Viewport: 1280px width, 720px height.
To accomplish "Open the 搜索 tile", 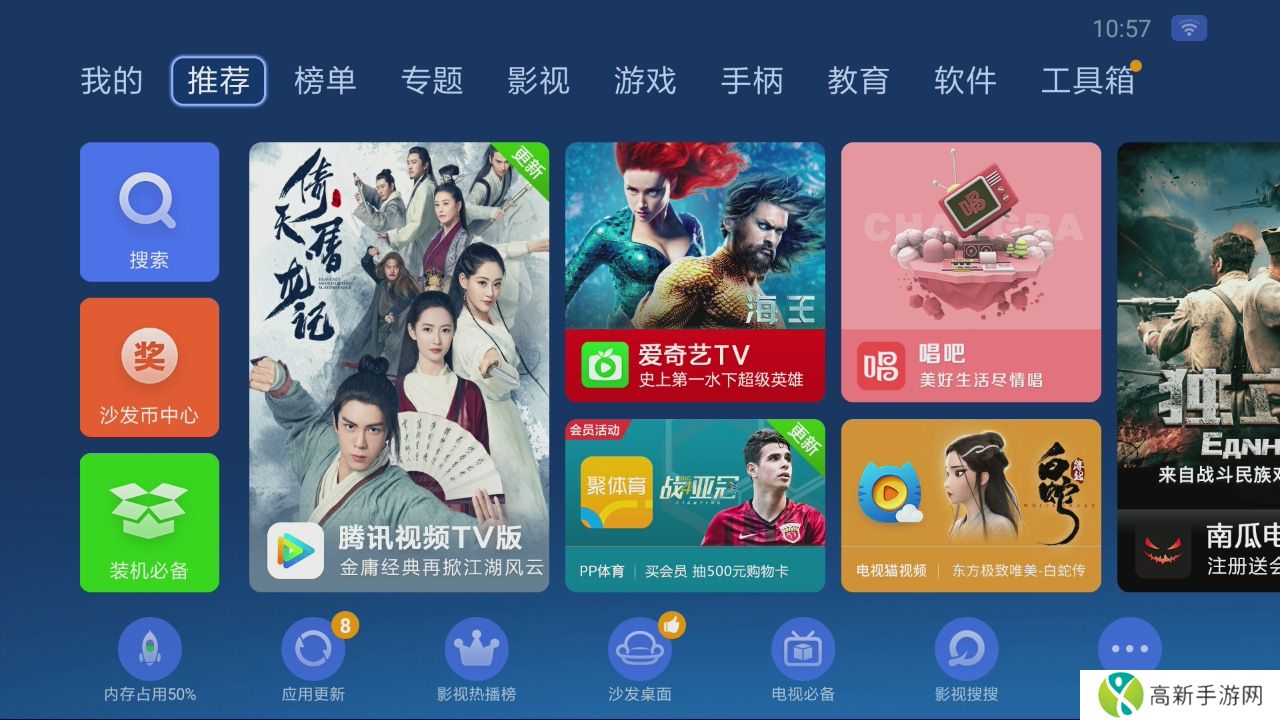I will pyautogui.click(x=149, y=212).
